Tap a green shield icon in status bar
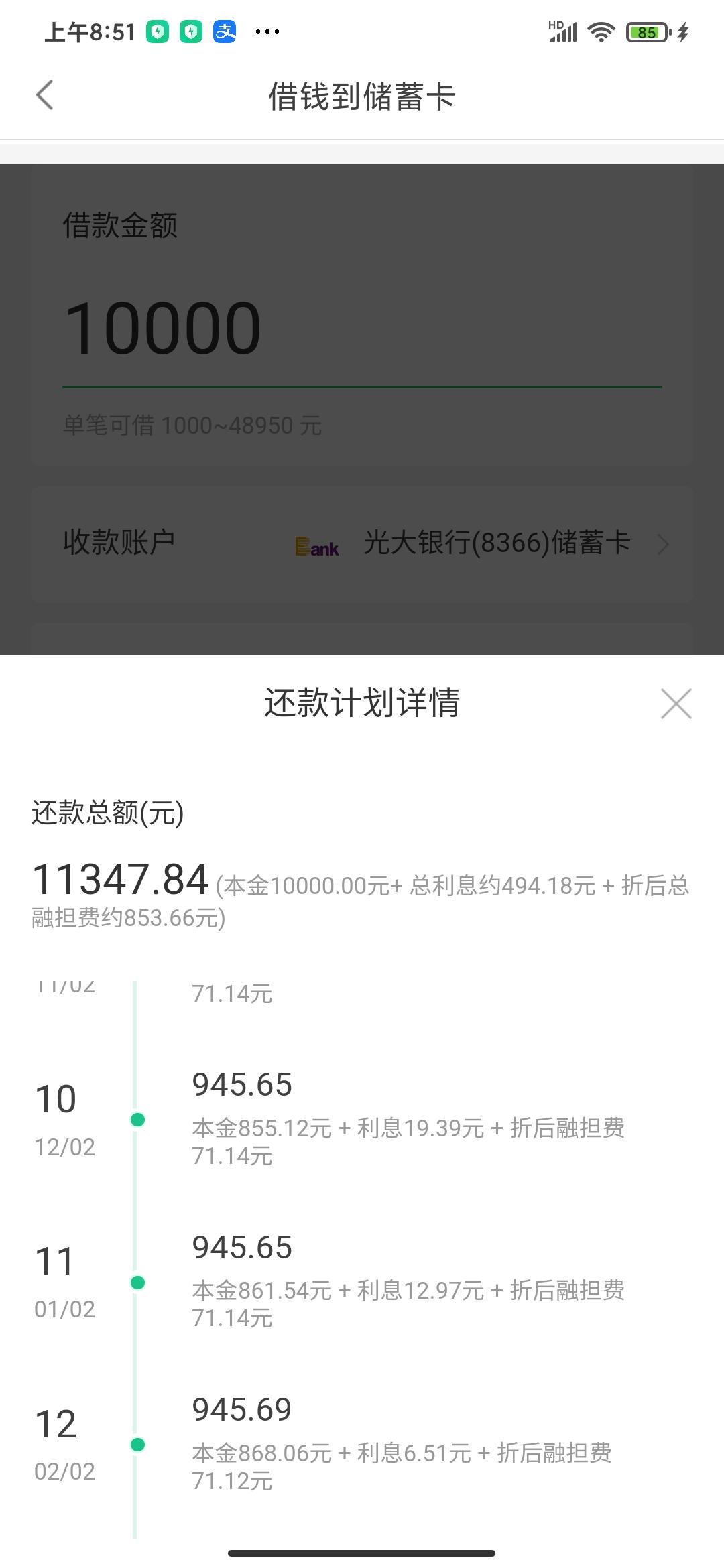 (x=159, y=31)
